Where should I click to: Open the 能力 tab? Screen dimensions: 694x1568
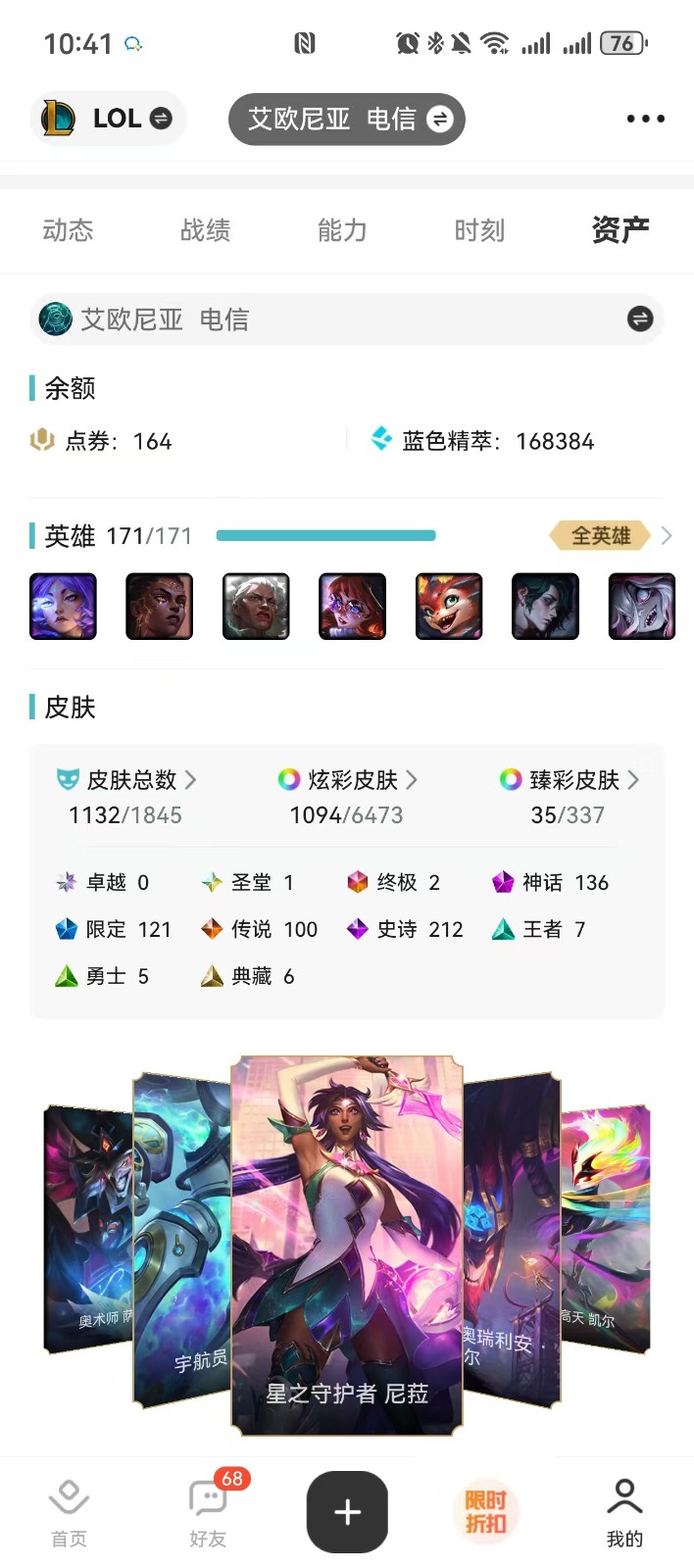(342, 230)
